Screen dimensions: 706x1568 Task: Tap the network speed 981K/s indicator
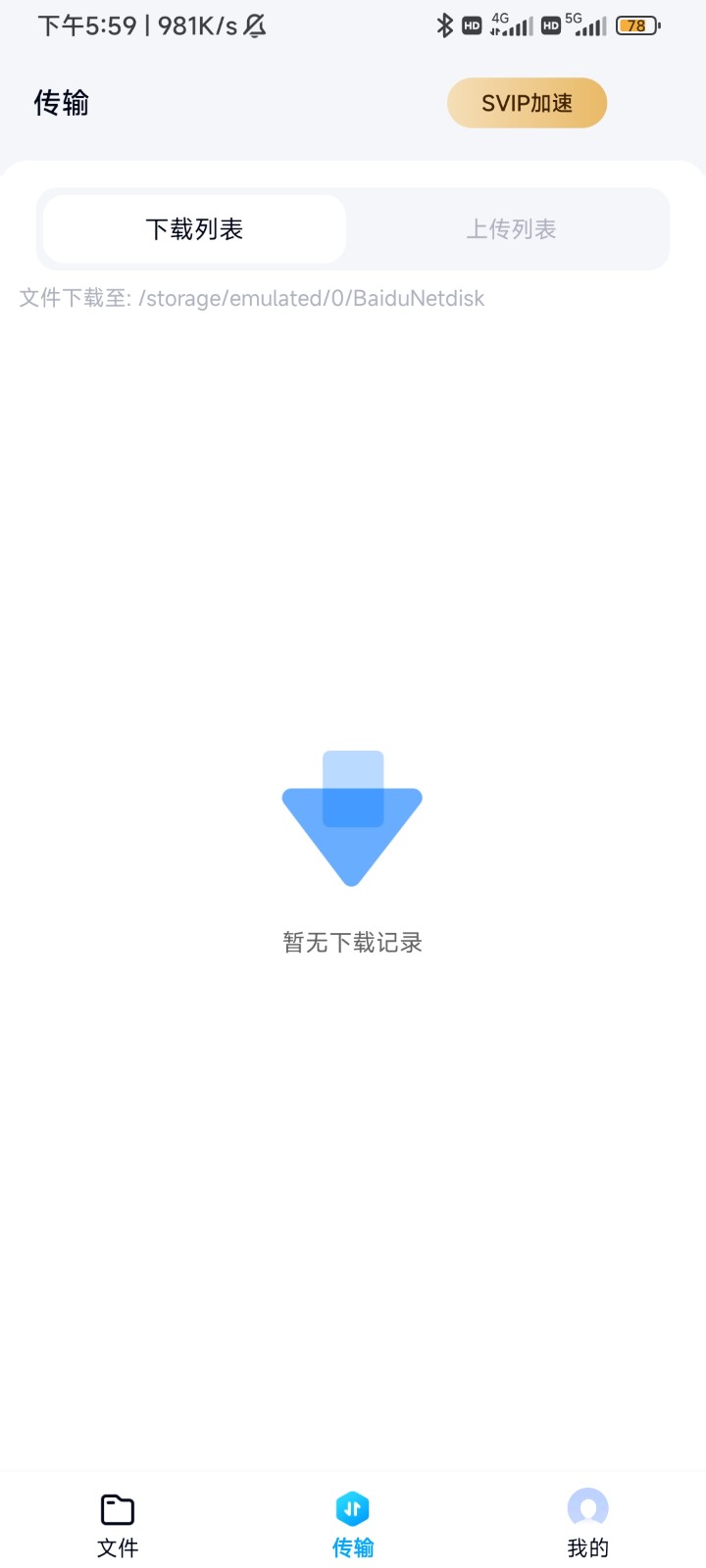tap(198, 24)
